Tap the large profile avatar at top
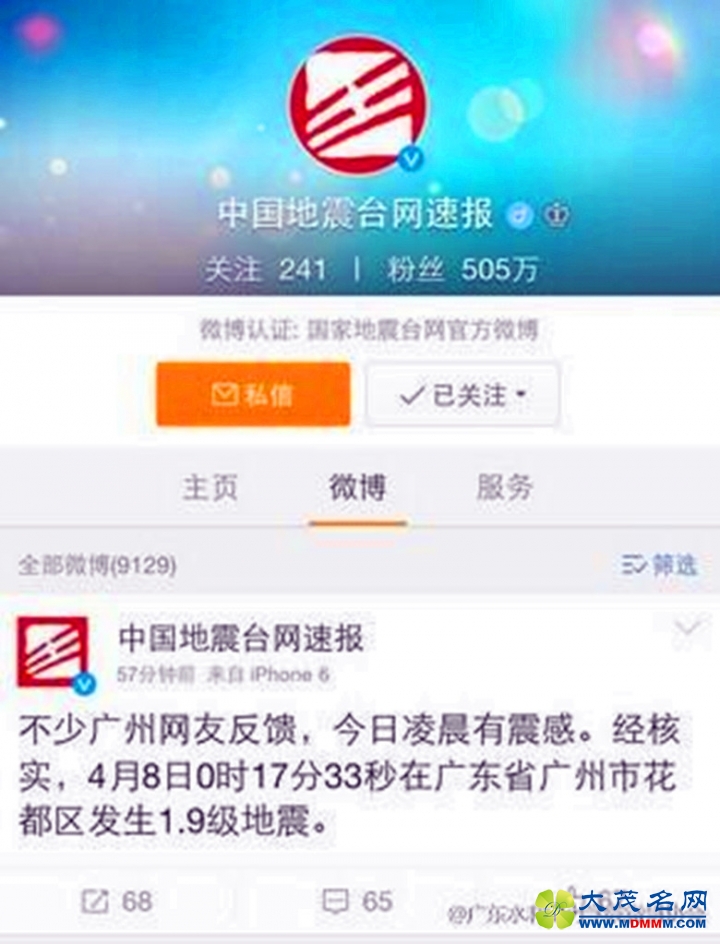This screenshot has width=720, height=944. click(x=359, y=105)
